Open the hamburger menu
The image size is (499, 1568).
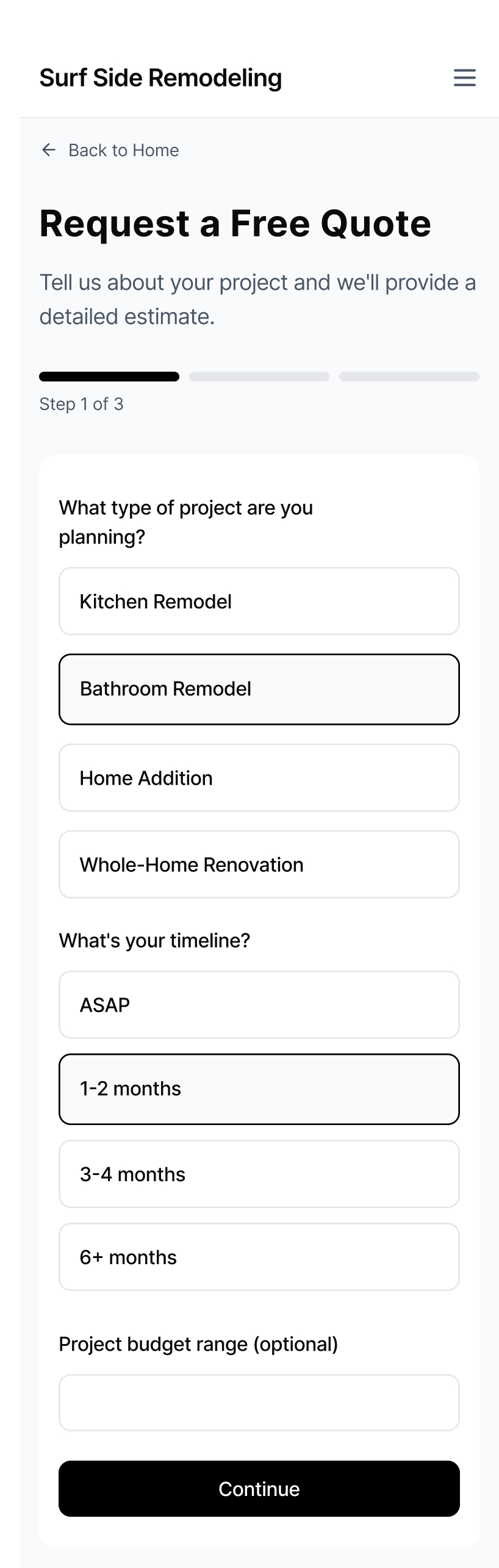tap(464, 77)
